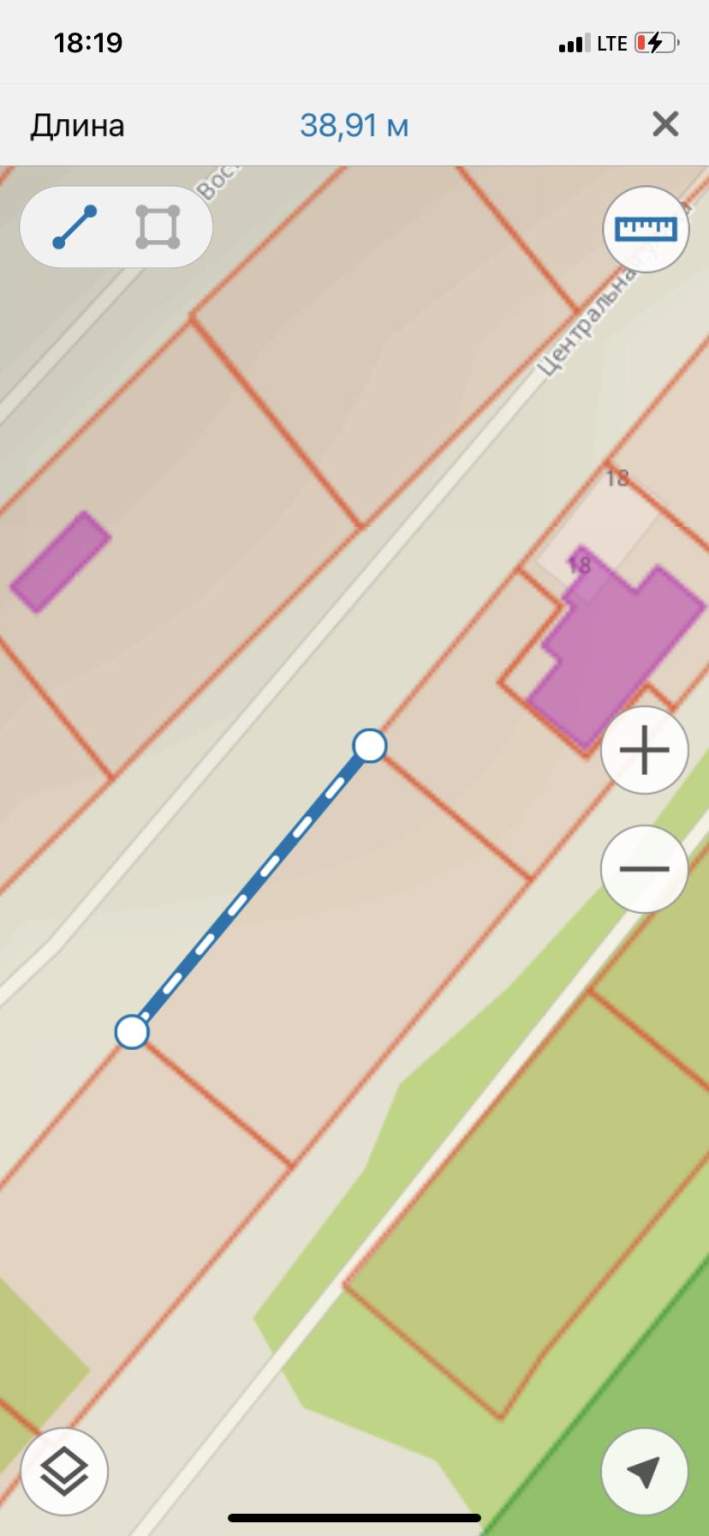The image size is (709, 1536).
Task: Close the length measurement panel
Action: (x=665, y=125)
